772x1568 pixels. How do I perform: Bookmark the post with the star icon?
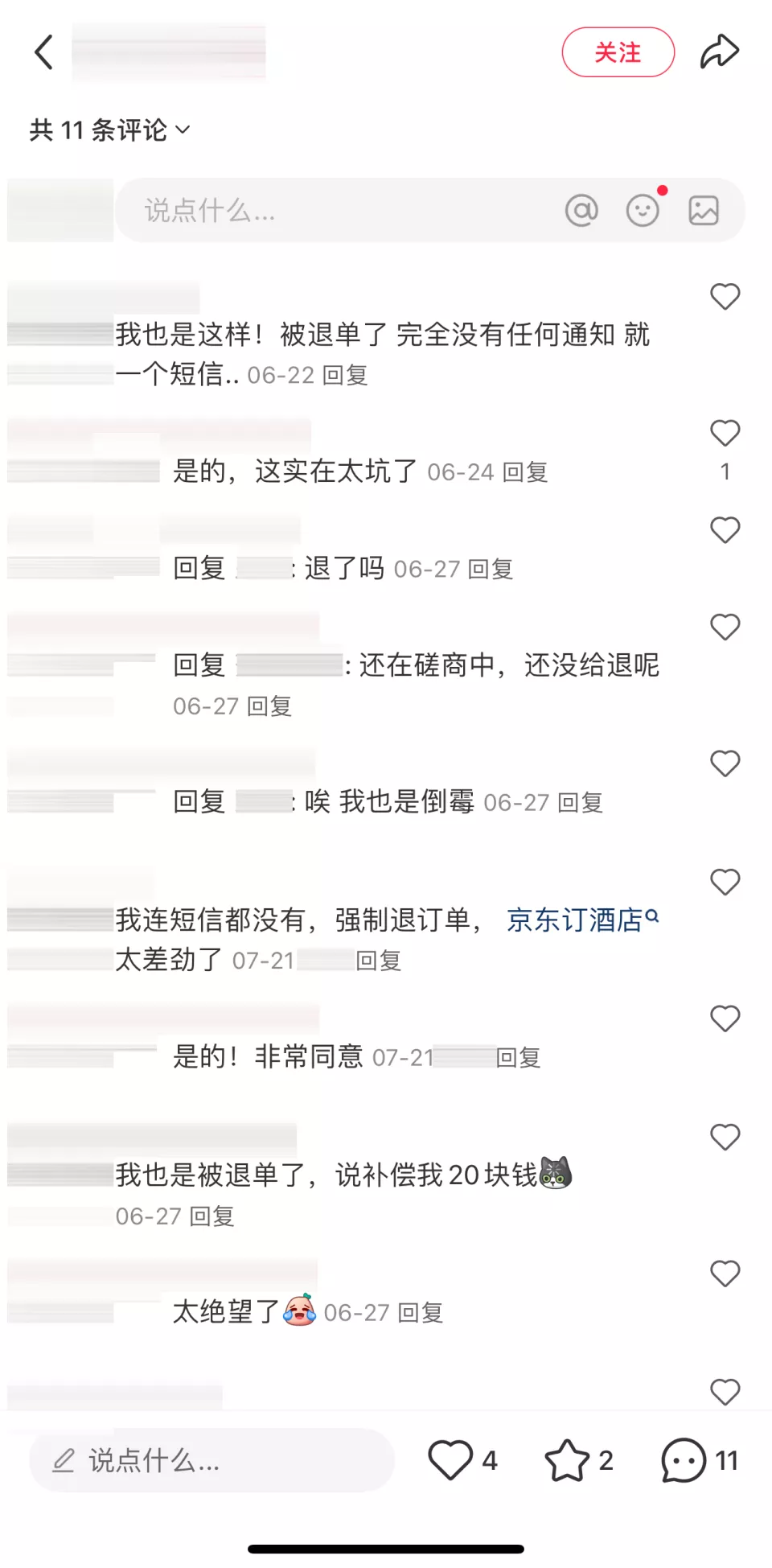click(x=567, y=1460)
